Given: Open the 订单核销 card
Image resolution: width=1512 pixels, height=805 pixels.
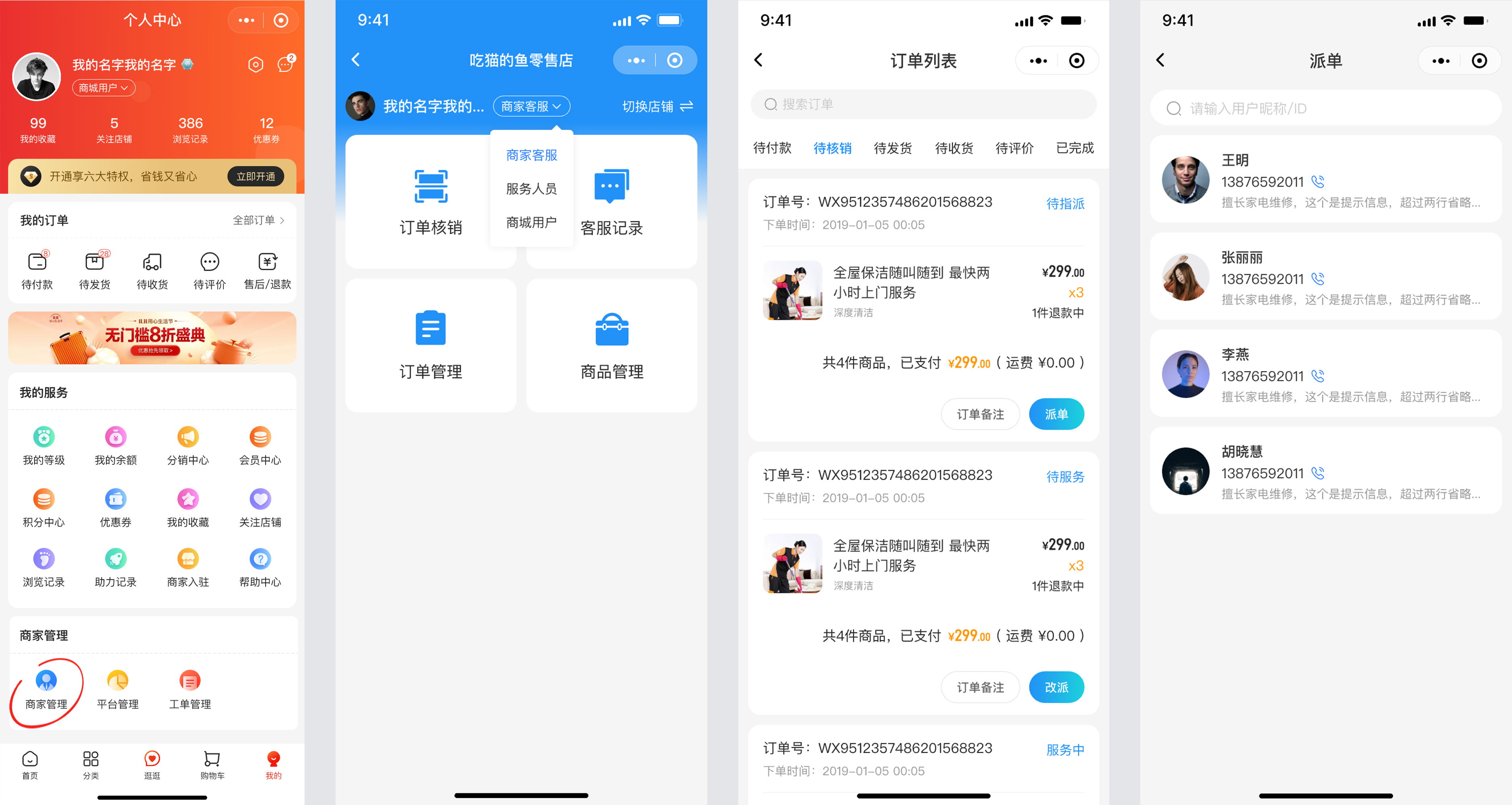Looking at the screenshot, I should point(430,201).
